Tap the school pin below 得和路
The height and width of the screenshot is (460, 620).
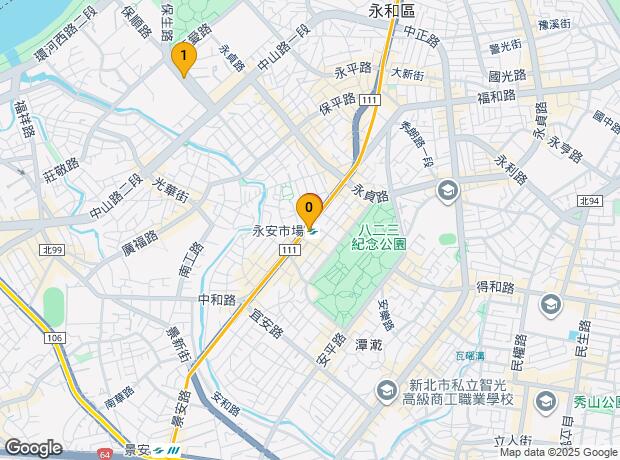(x=550, y=306)
